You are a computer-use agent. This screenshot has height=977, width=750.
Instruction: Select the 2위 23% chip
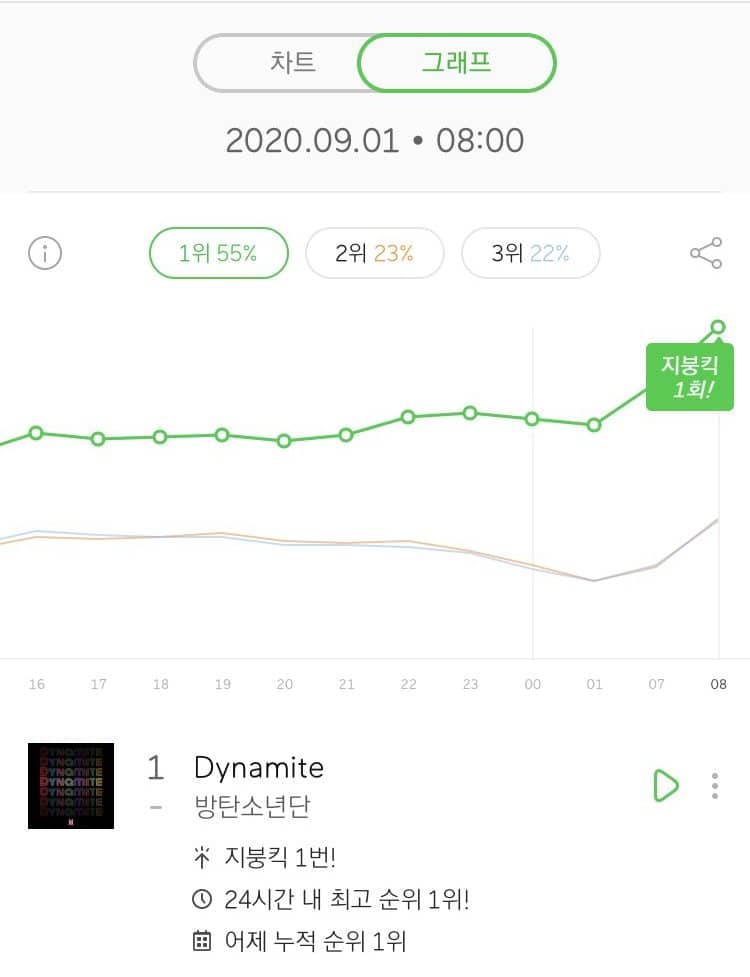tap(374, 253)
